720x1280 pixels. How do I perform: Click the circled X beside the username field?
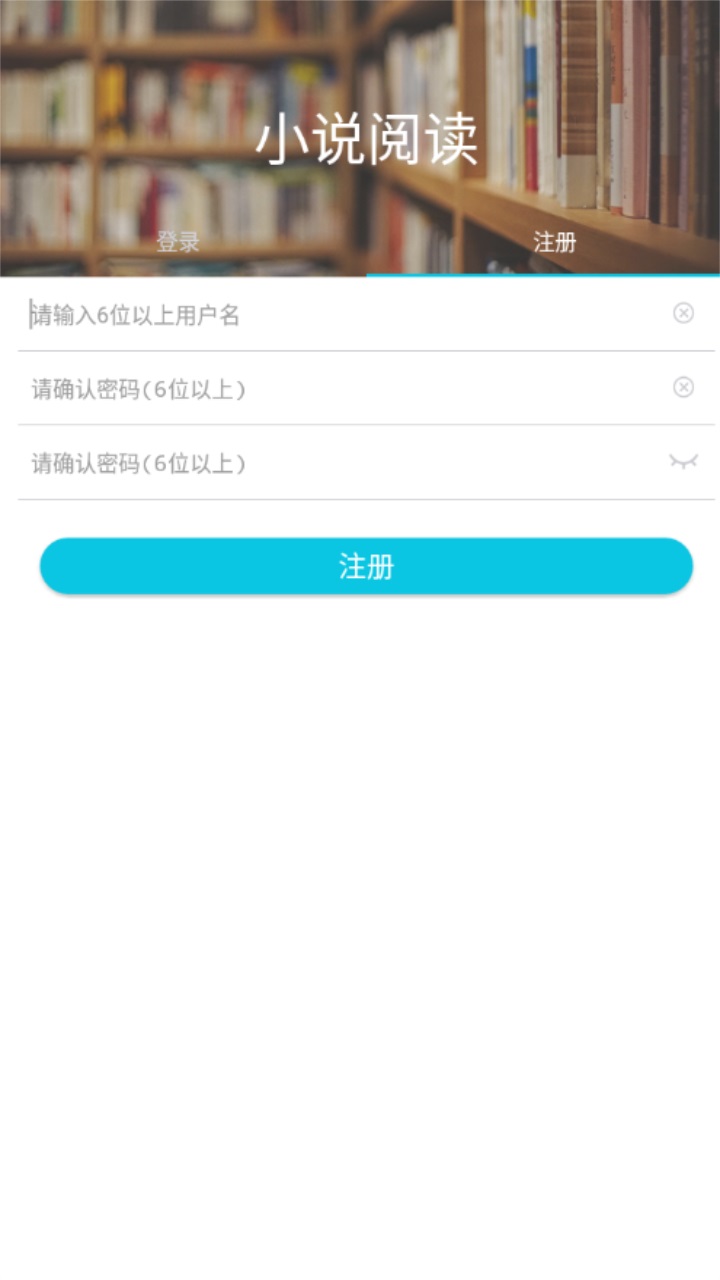coord(683,313)
